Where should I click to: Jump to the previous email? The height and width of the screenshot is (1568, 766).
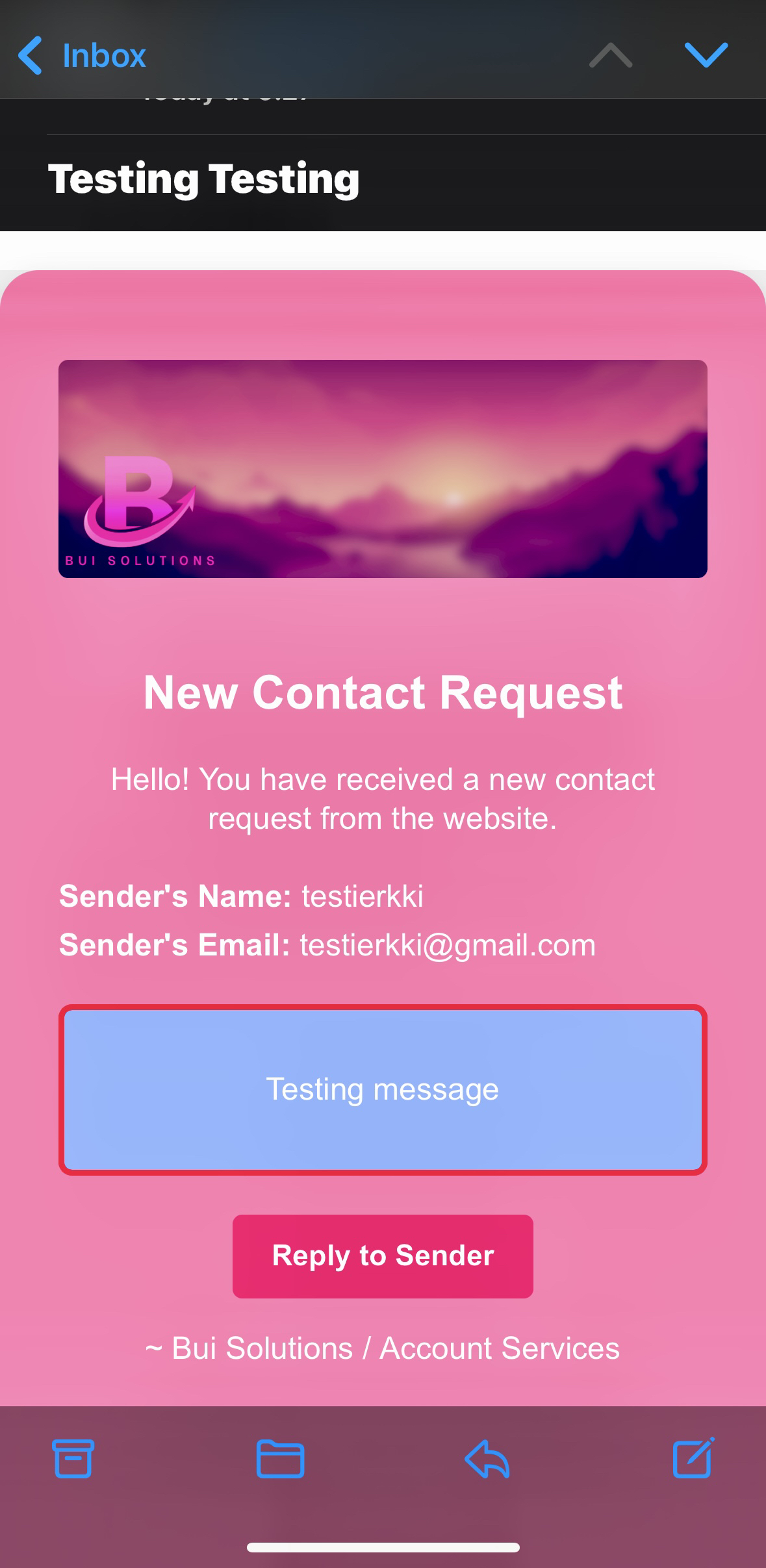point(610,56)
